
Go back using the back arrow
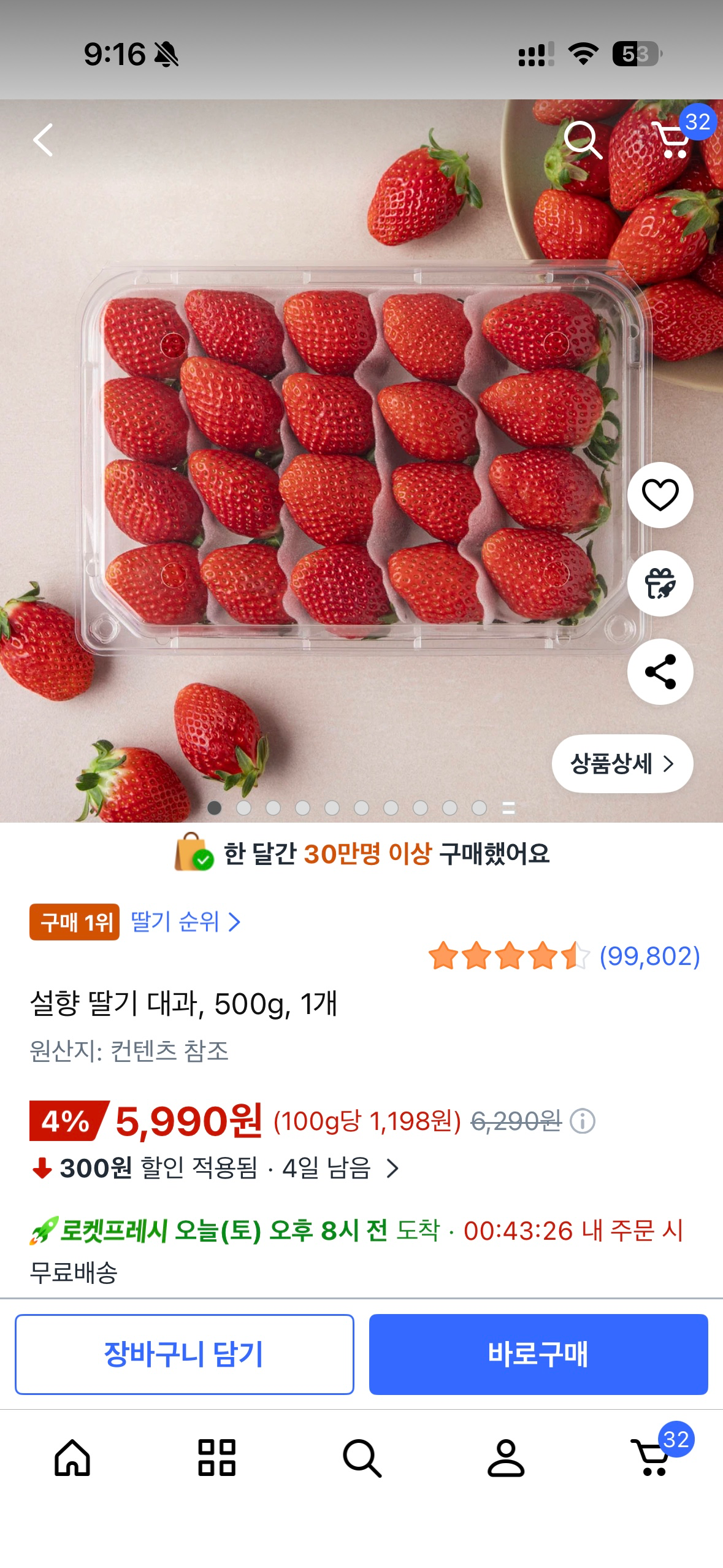coord(43,141)
